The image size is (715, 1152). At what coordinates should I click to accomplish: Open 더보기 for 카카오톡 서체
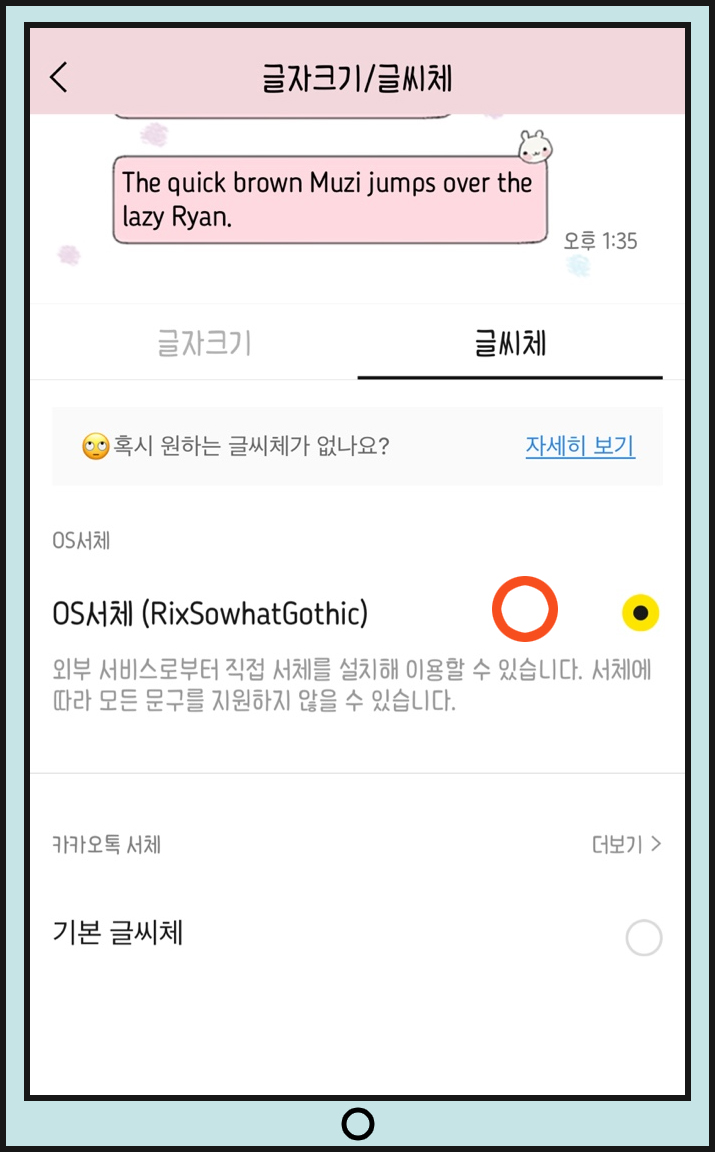point(626,845)
